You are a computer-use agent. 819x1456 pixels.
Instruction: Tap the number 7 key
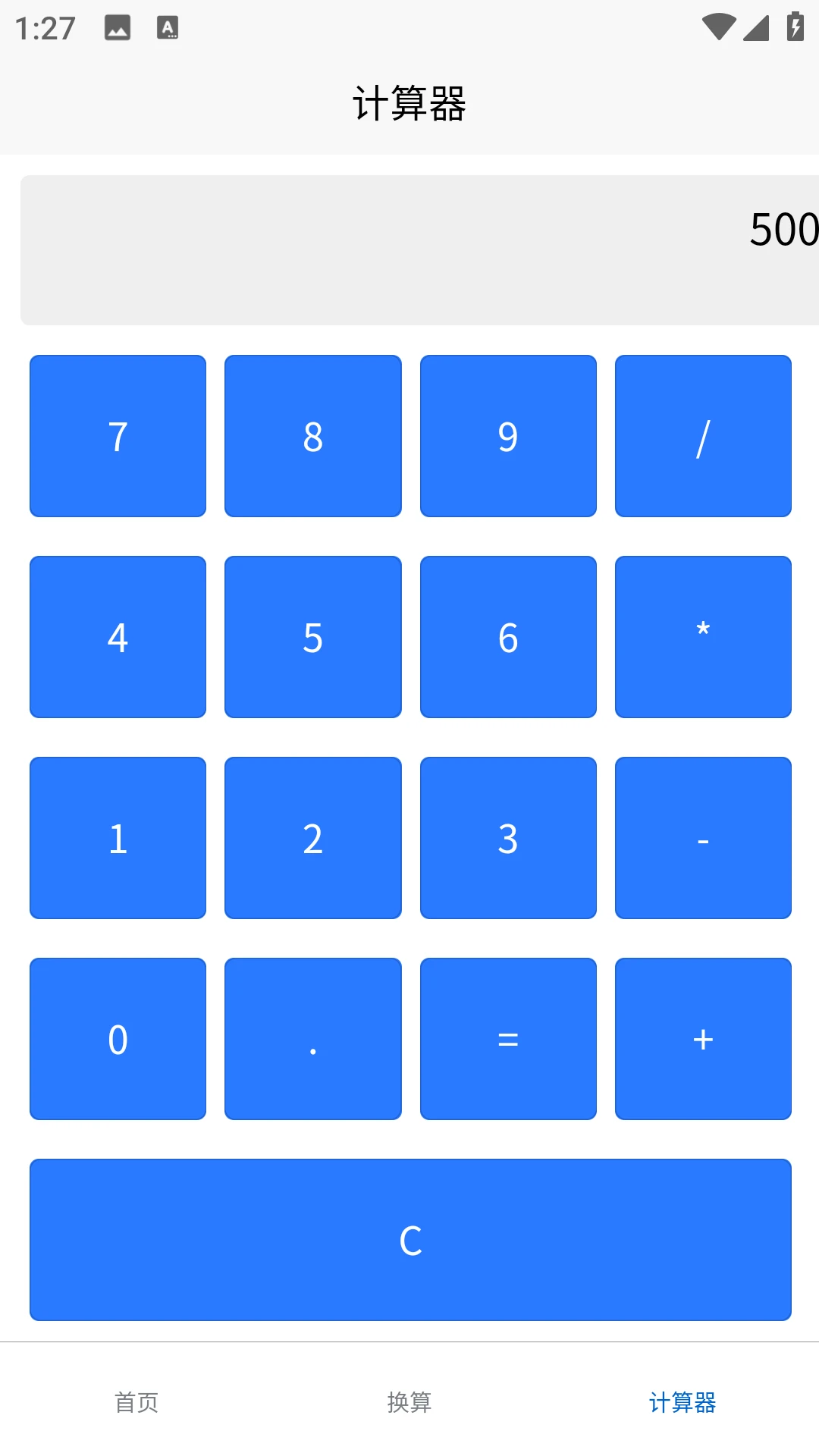click(x=118, y=436)
